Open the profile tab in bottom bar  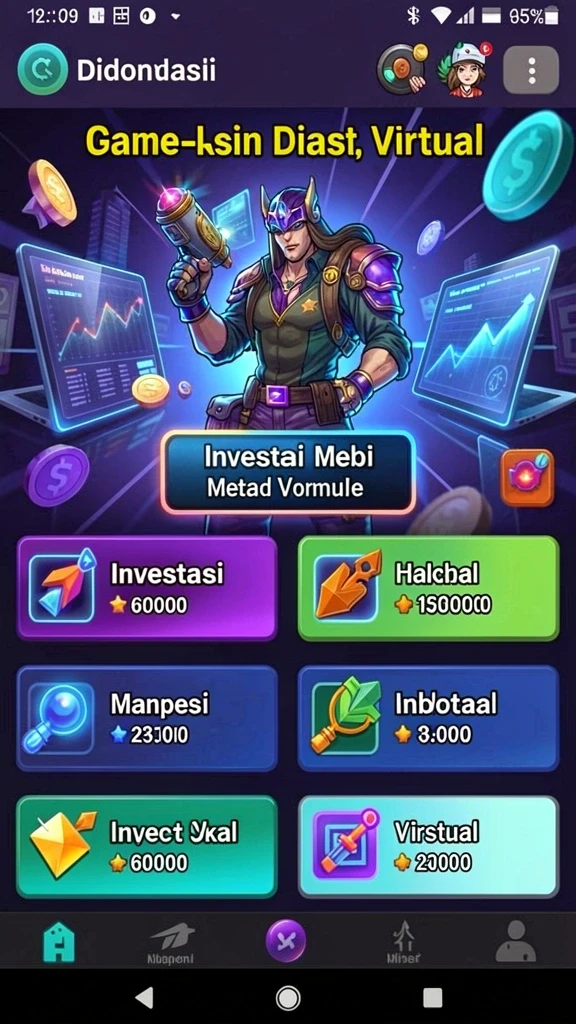coord(515,941)
